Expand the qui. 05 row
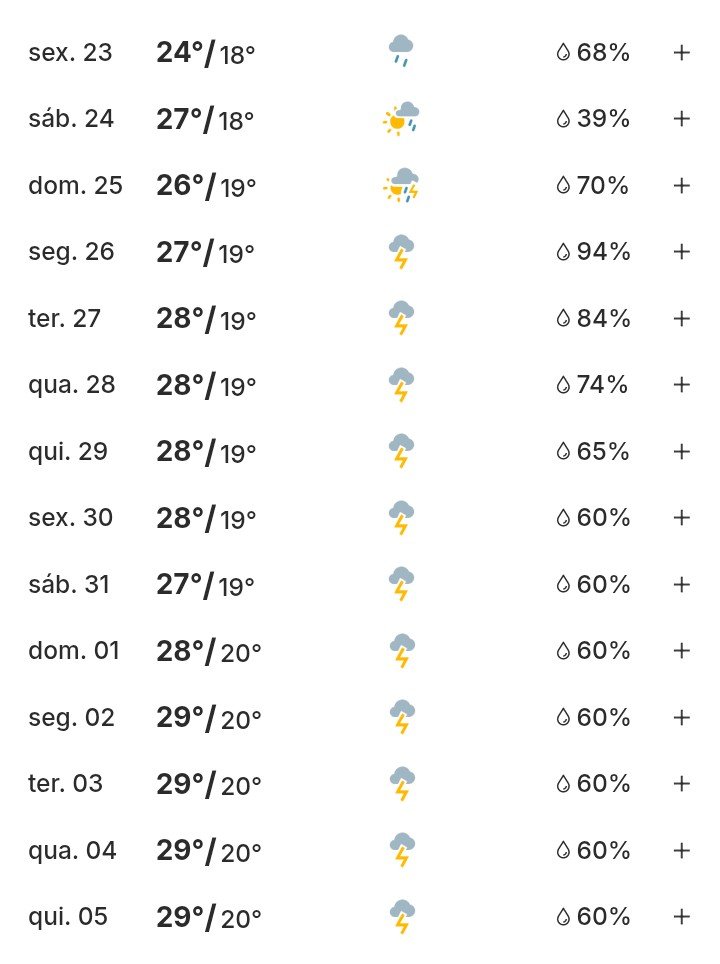720x964 pixels. tap(682, 917)
